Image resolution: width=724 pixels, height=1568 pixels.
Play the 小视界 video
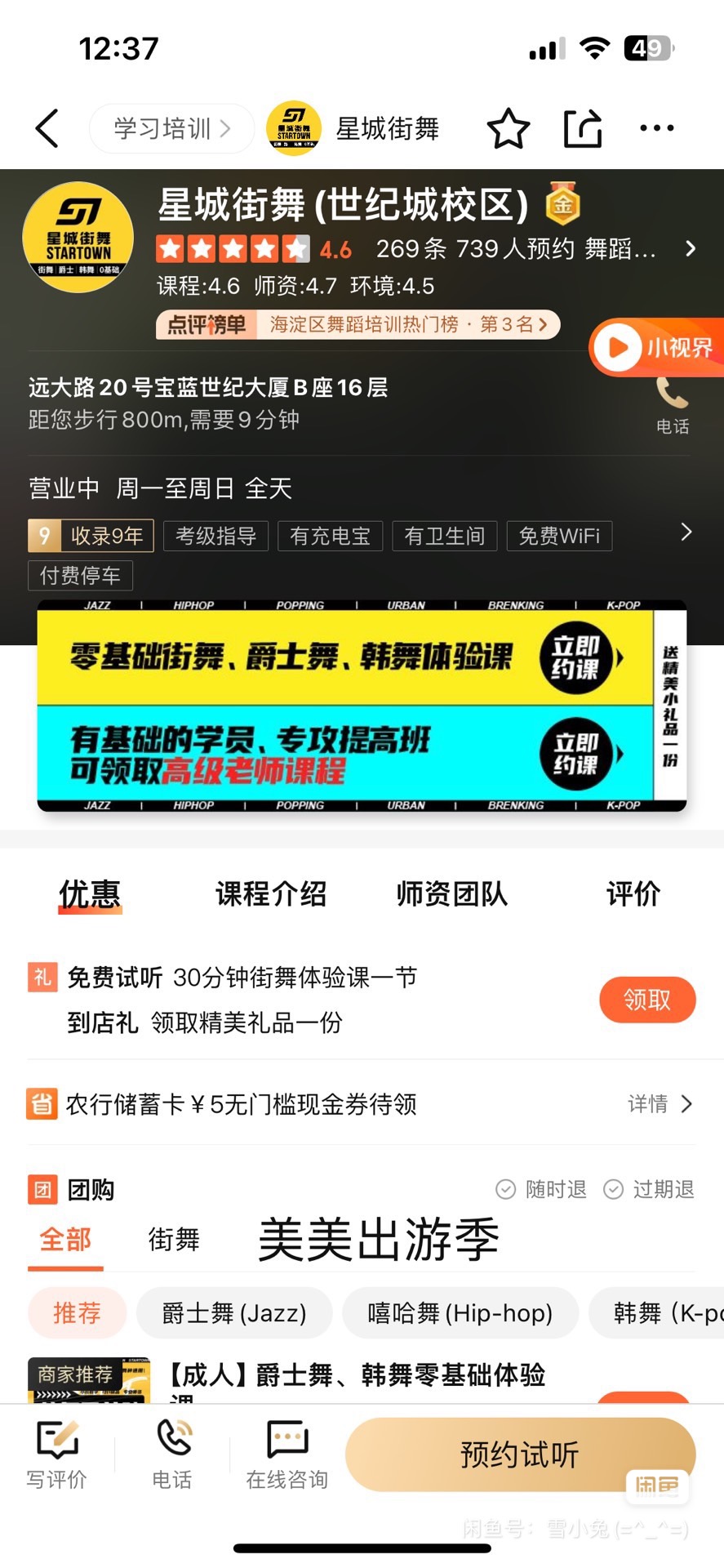(x=653, y=348)
